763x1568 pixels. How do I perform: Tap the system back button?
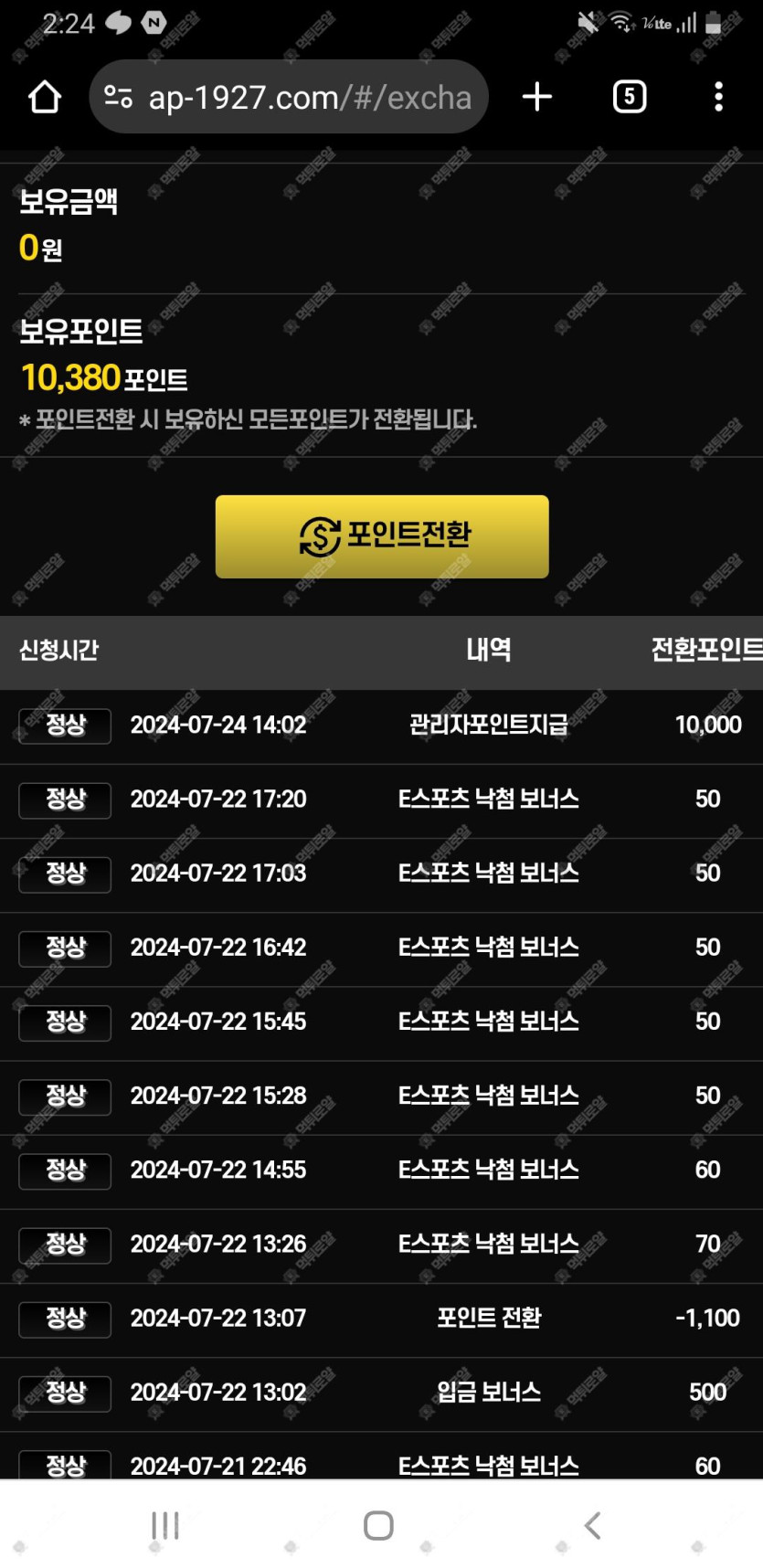(x=592, y=1525)
